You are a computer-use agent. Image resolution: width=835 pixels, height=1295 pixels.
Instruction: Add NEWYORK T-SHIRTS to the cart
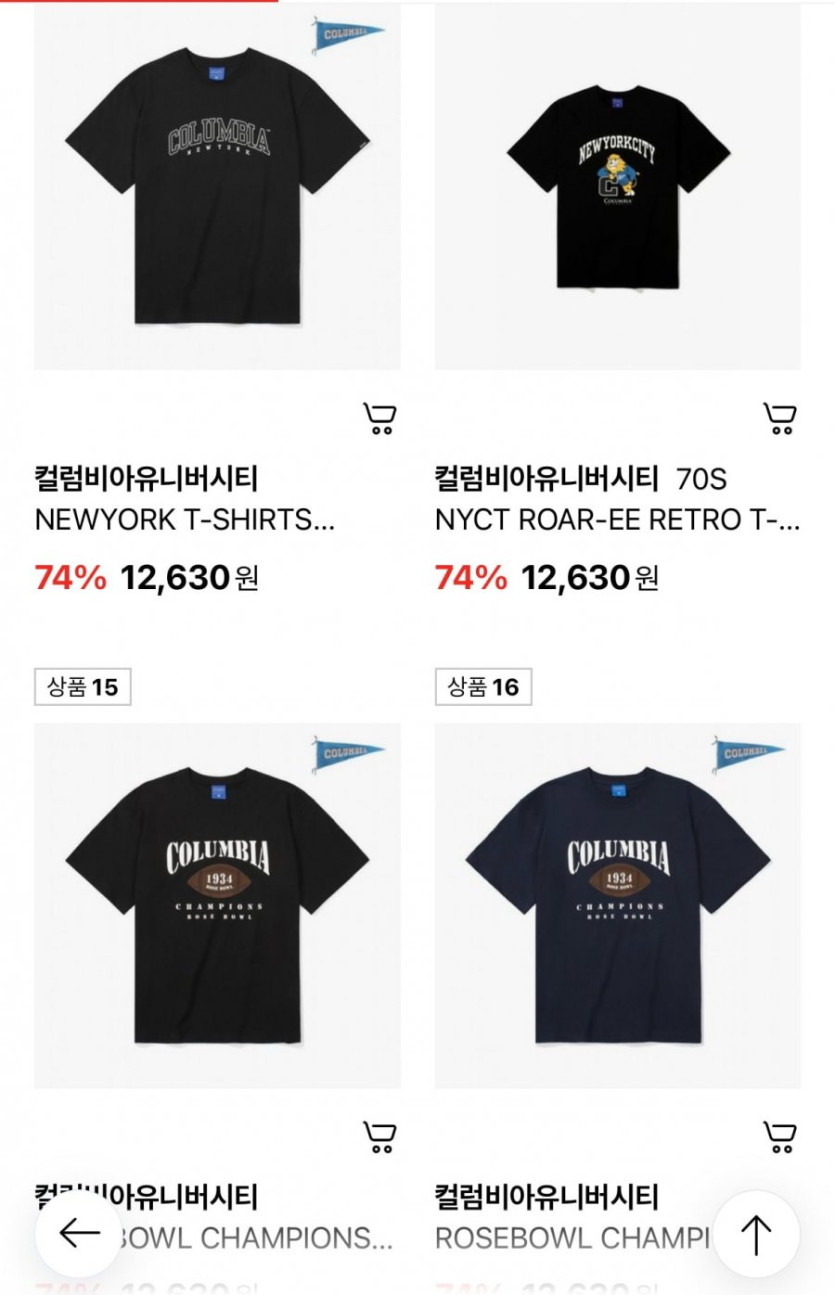tap(379, 418)
